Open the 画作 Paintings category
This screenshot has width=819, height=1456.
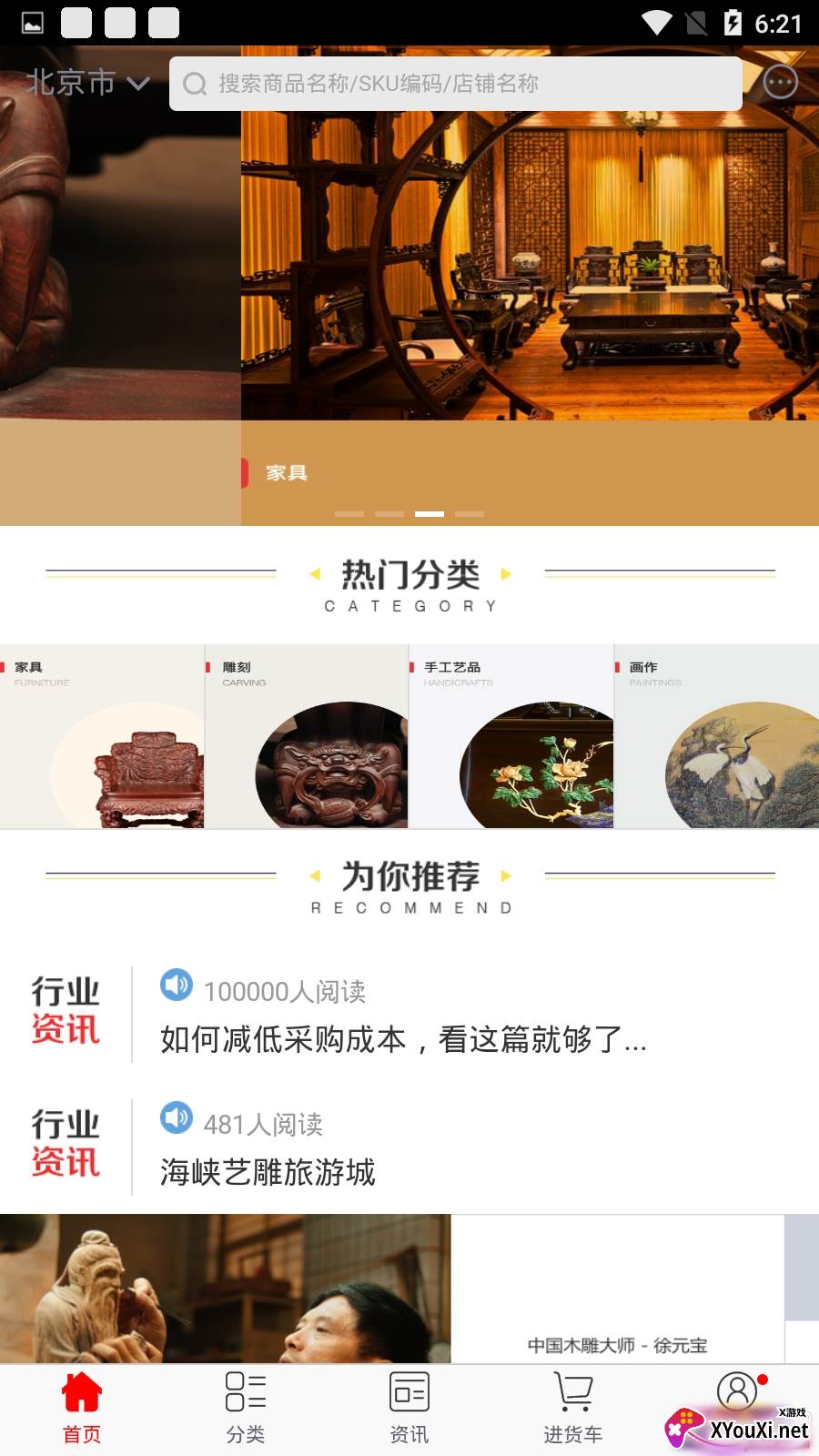tap(717, 737)
